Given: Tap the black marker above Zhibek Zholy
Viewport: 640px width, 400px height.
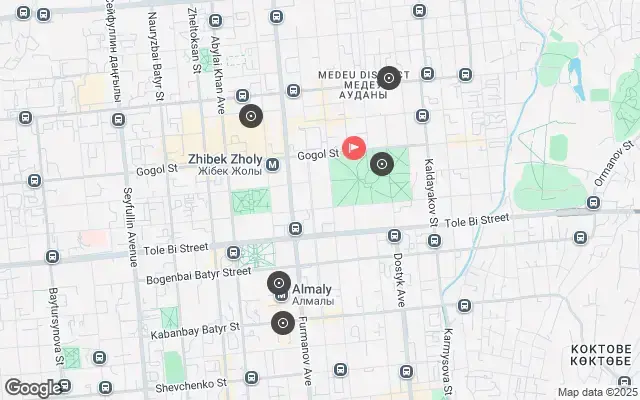Looking at the screenshot, I should click(250, 116).
